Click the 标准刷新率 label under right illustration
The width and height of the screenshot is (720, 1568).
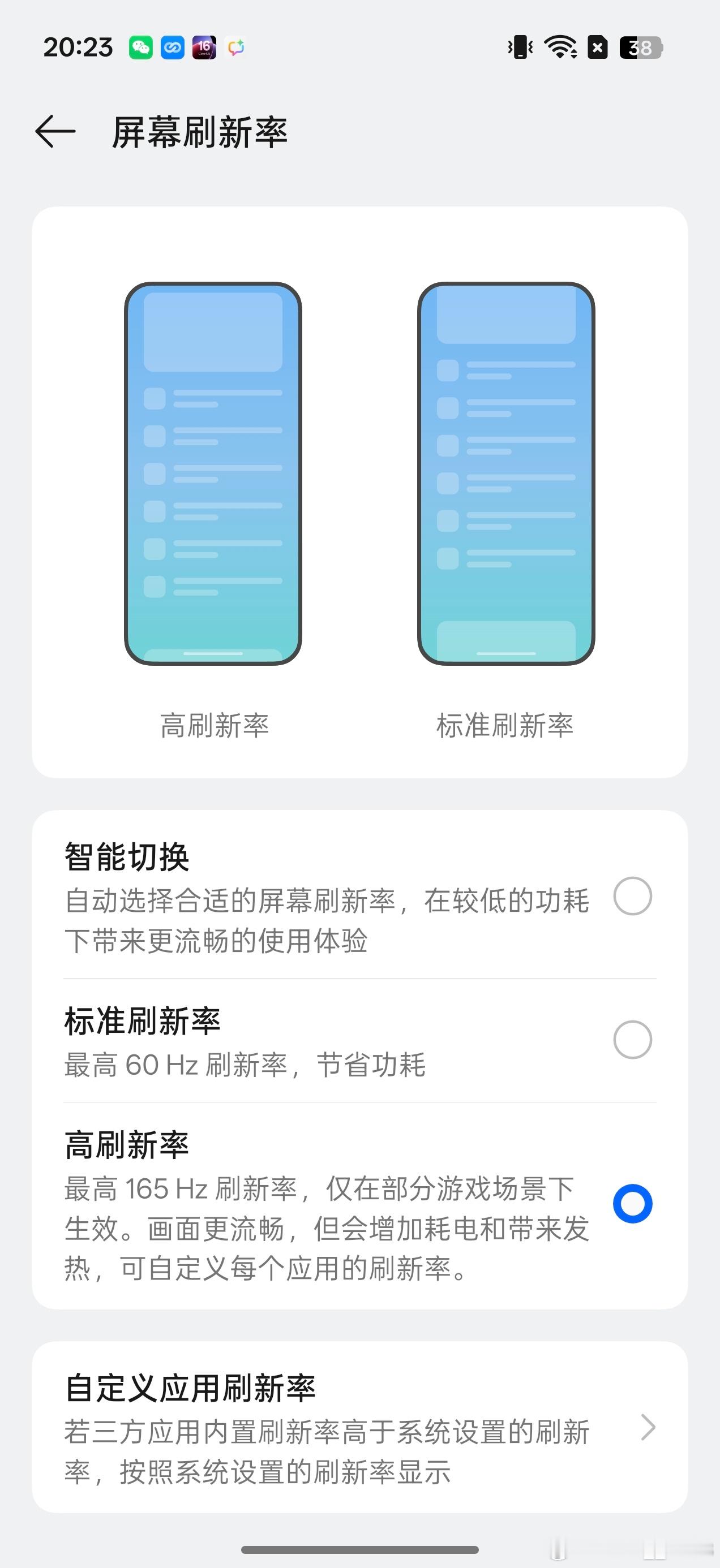point(505,725)
